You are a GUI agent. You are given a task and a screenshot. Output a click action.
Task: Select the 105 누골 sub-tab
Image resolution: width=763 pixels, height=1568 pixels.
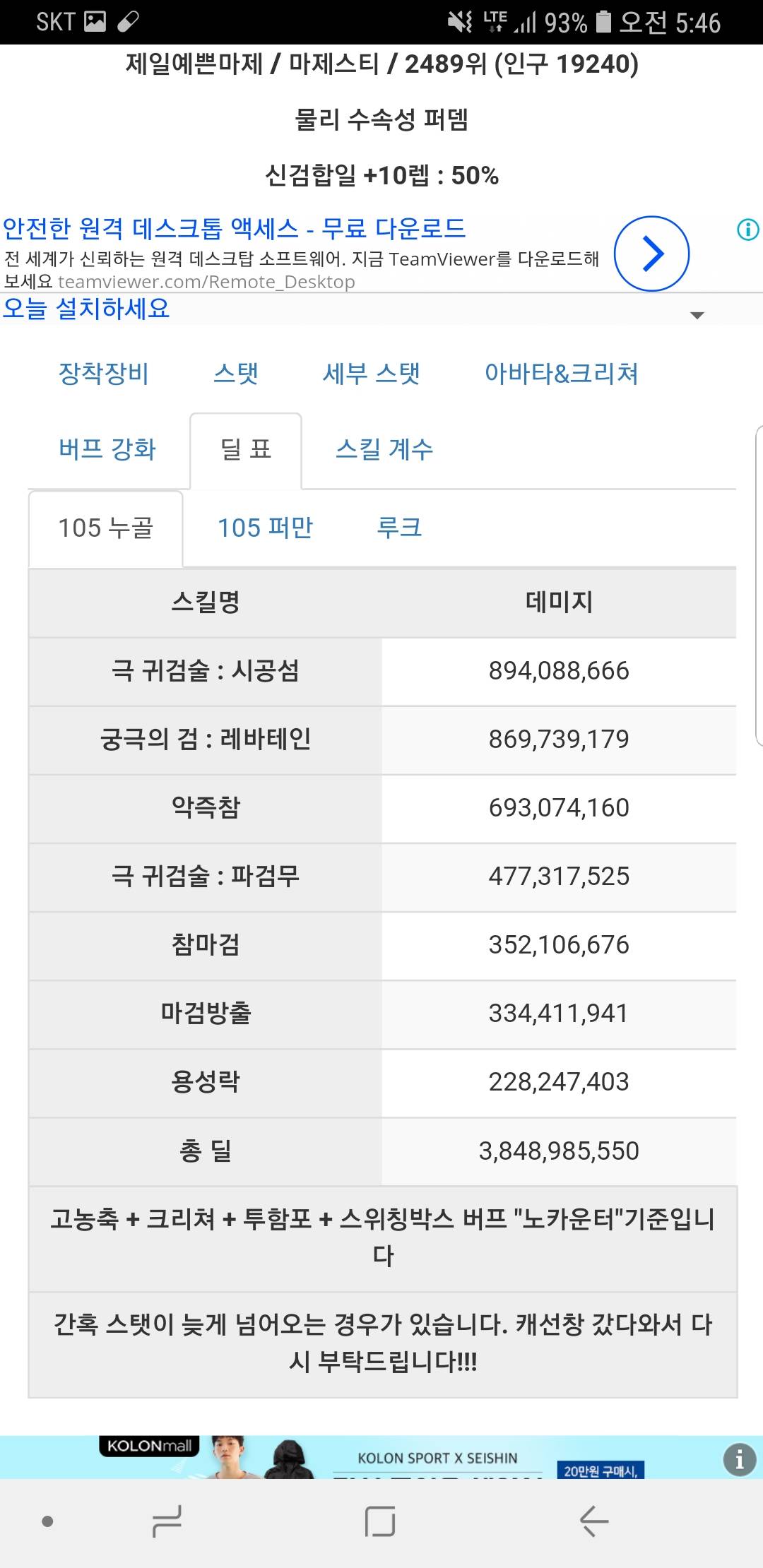pyautogui.click(x=105, y=528)
